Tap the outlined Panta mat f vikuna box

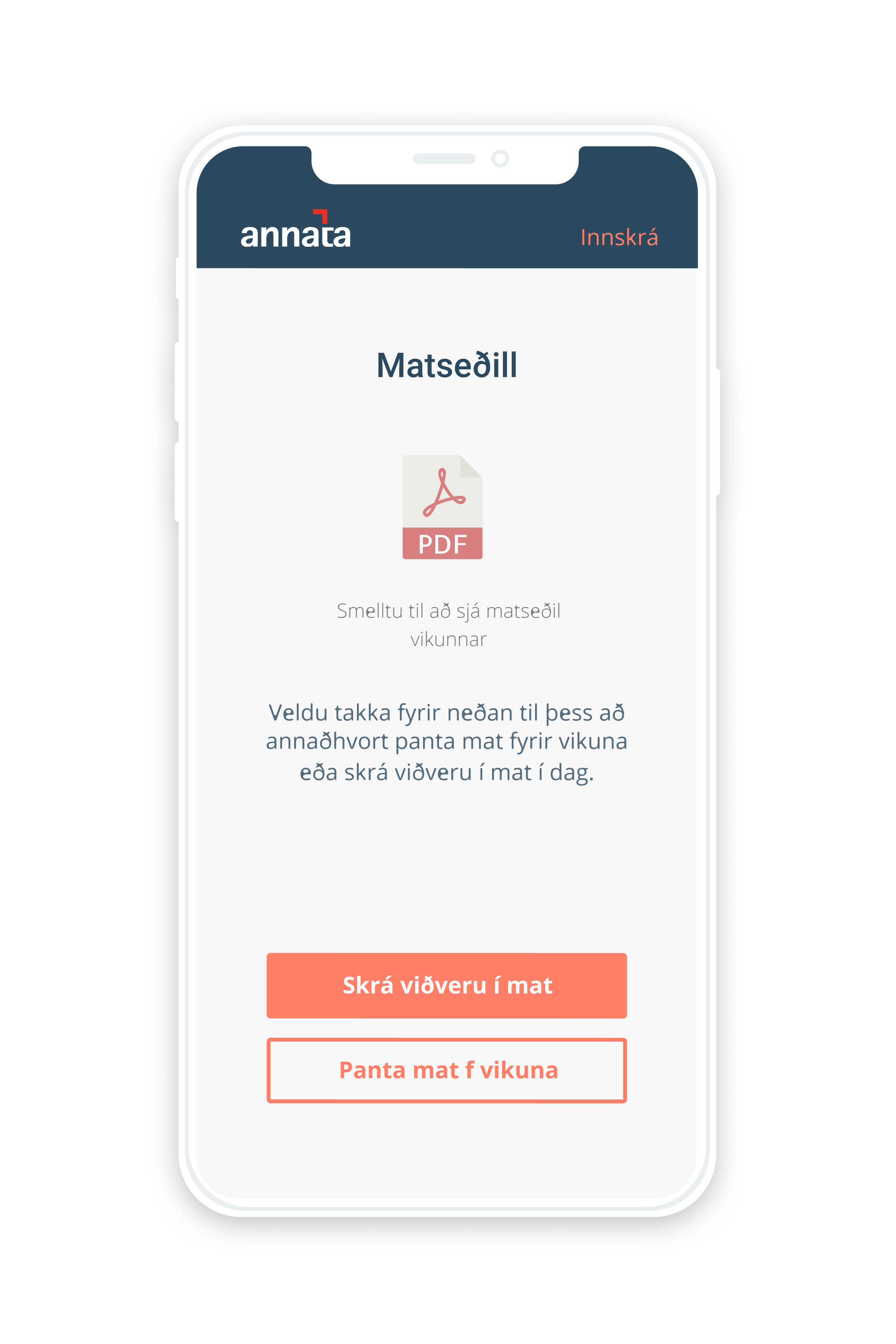click(447, 1070)
